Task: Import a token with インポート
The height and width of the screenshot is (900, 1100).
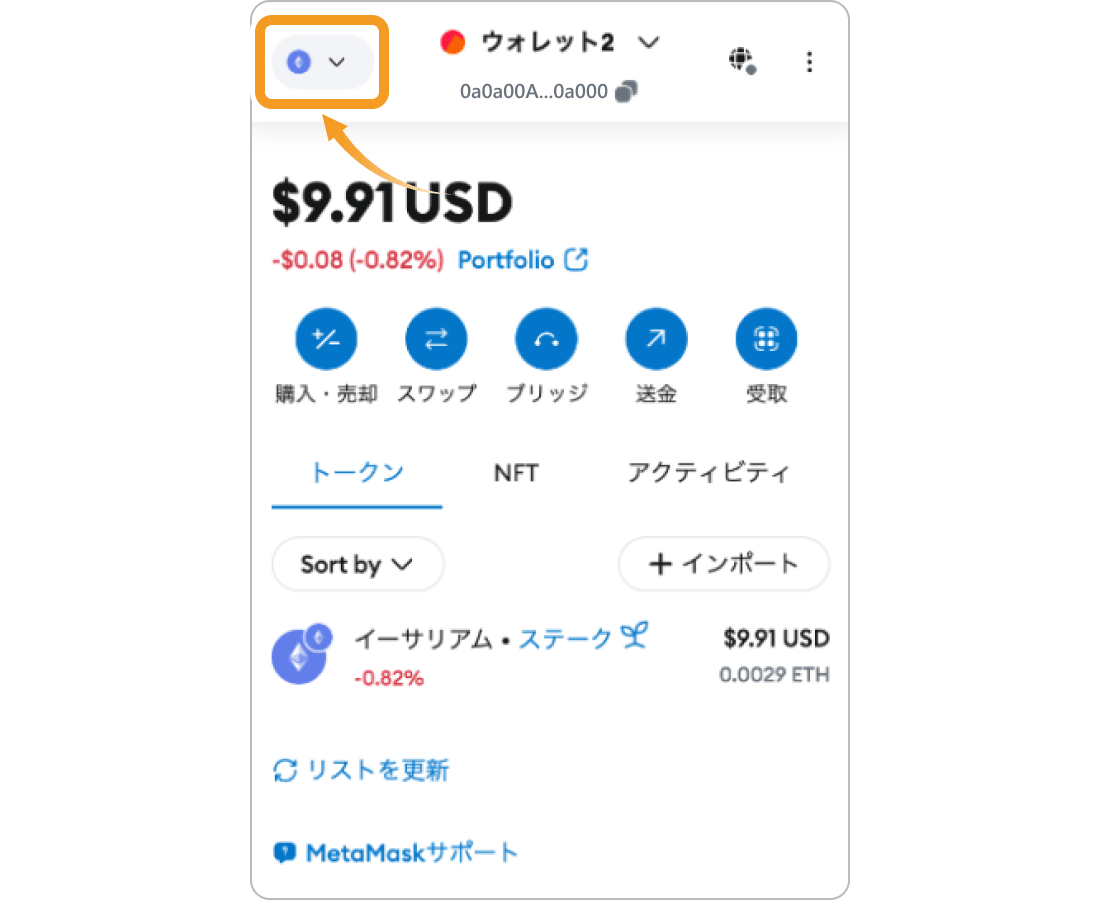Action: click(724, 564)
